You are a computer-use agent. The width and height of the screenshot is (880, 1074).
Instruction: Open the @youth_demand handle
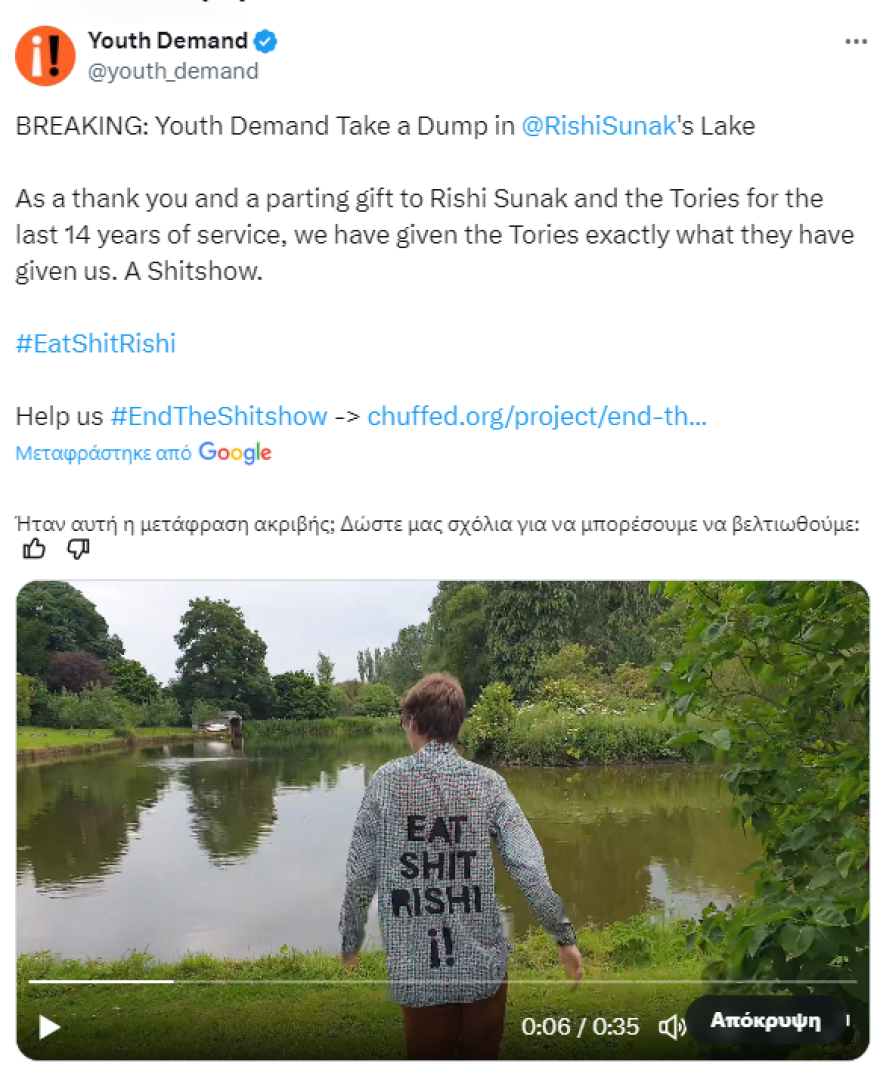point(173,71)
